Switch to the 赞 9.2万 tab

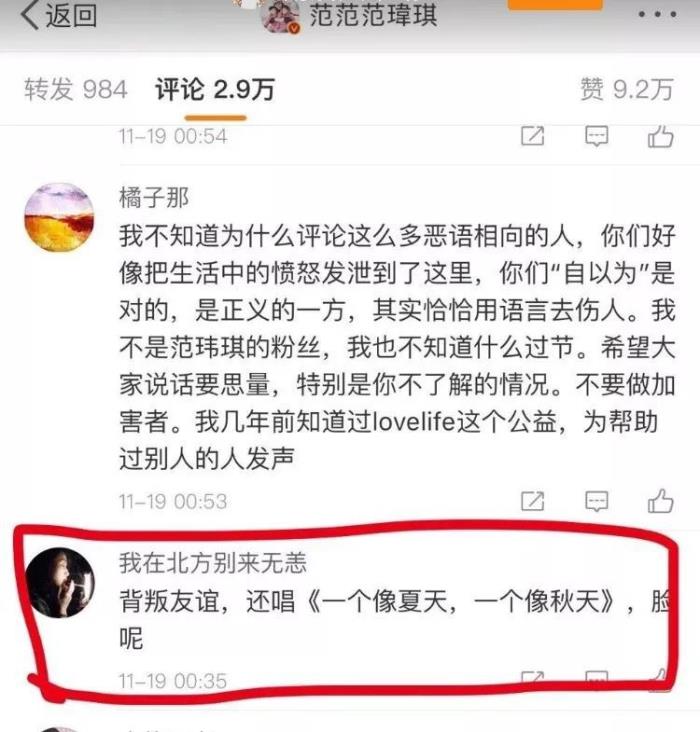[626, 89]
